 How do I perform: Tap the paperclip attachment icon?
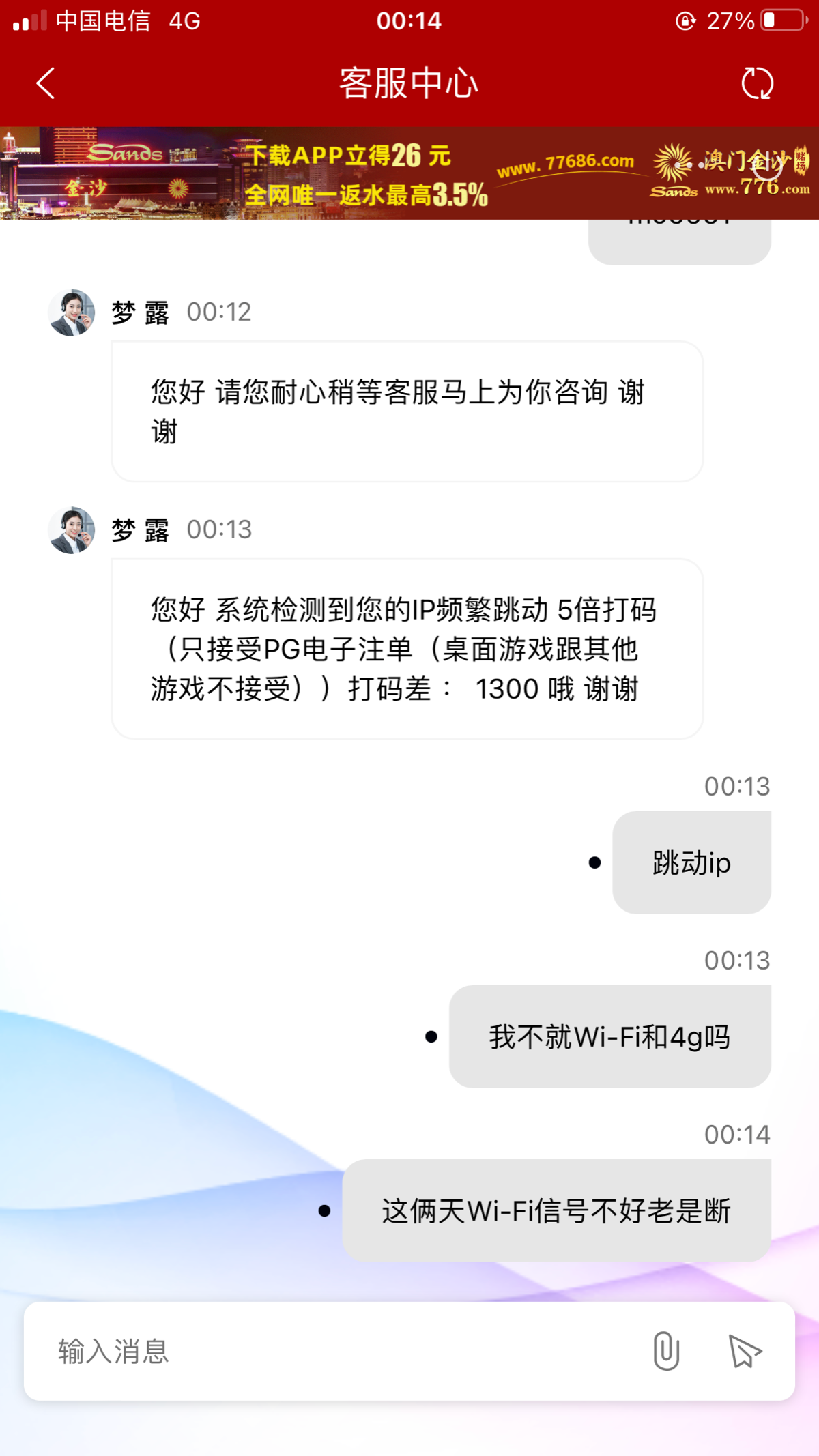pyautogui.click(x=665, y=1352)
